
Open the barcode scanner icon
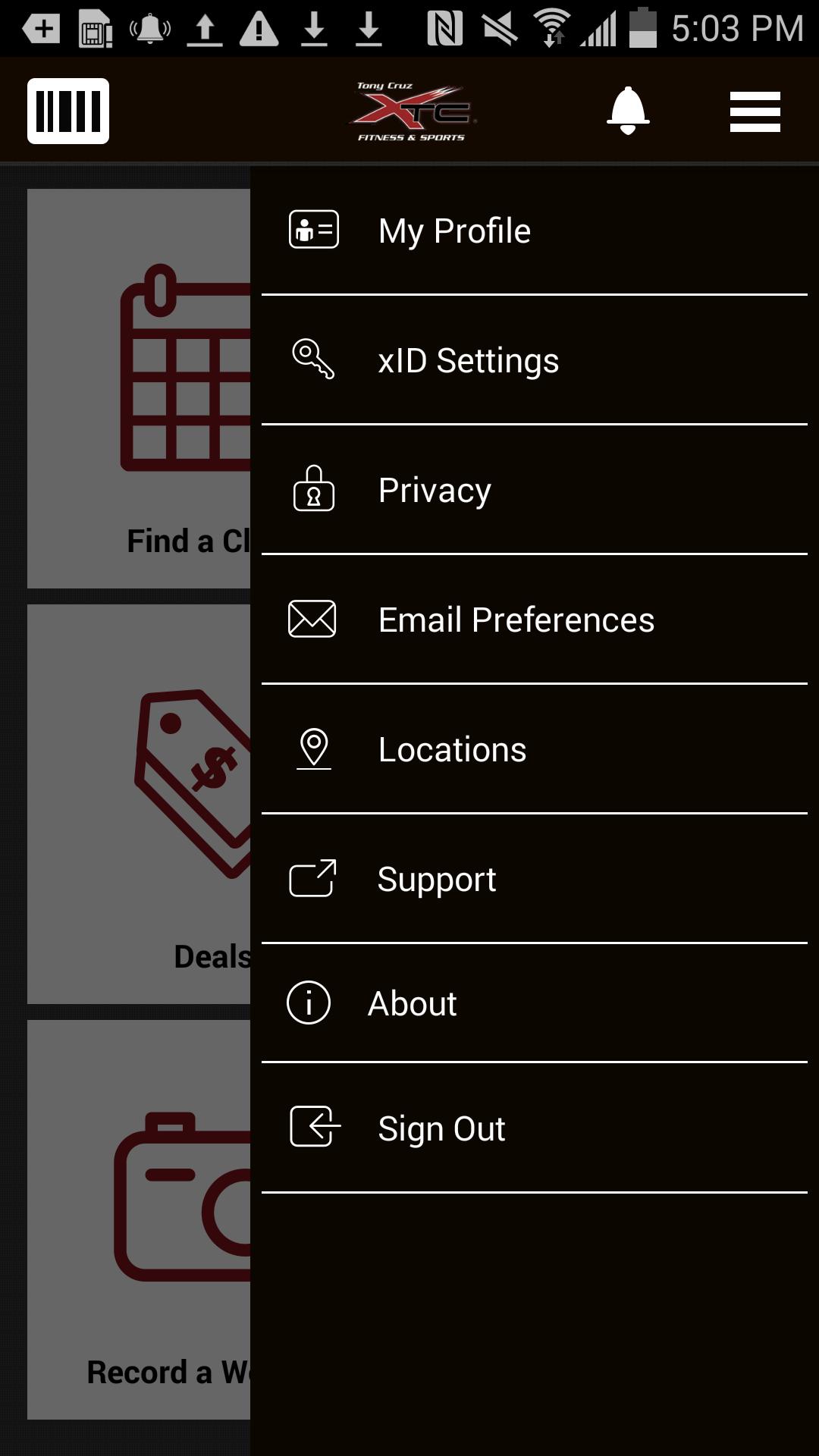[68, 111]
